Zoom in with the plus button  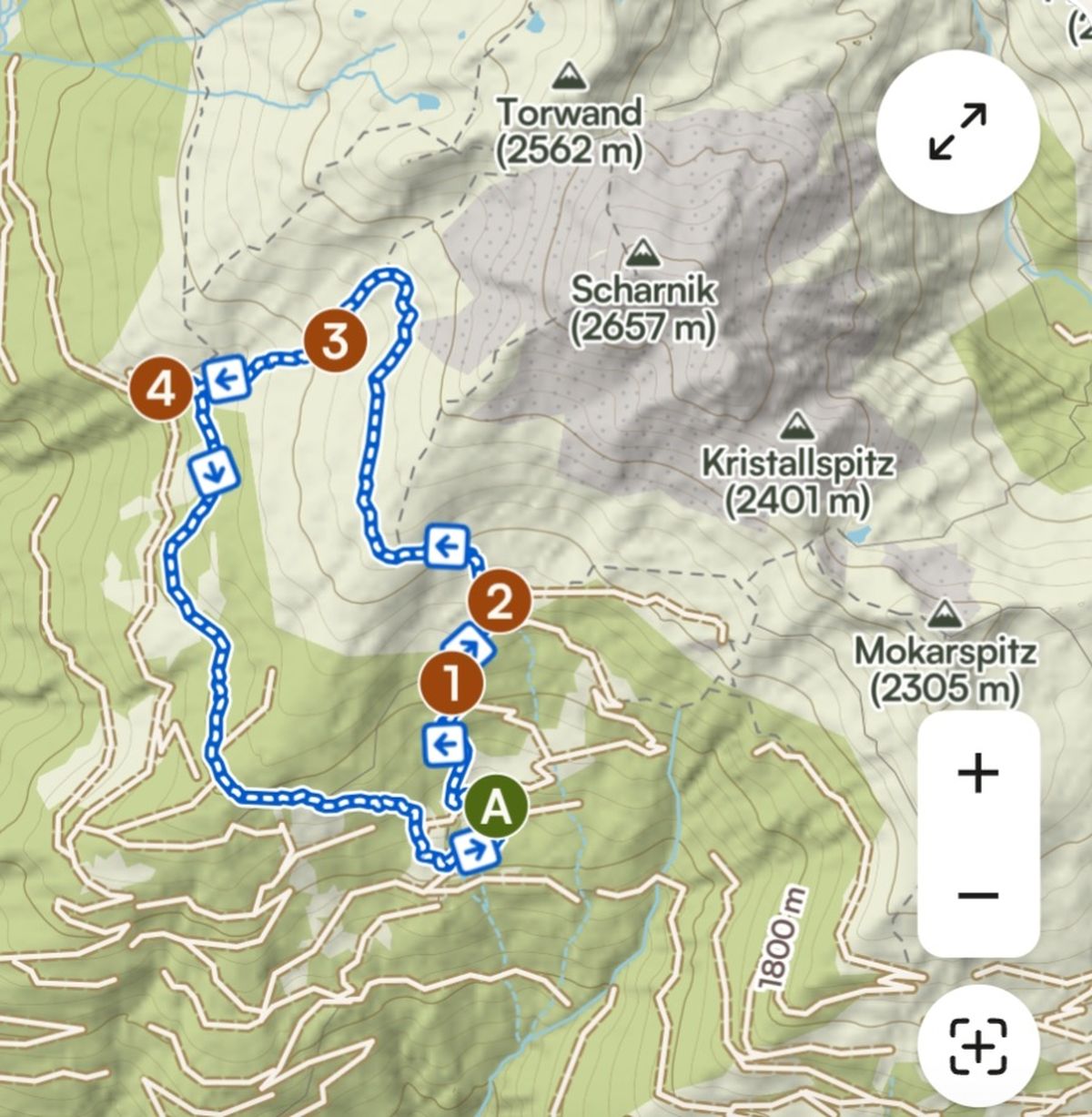[x=978, y=774]
